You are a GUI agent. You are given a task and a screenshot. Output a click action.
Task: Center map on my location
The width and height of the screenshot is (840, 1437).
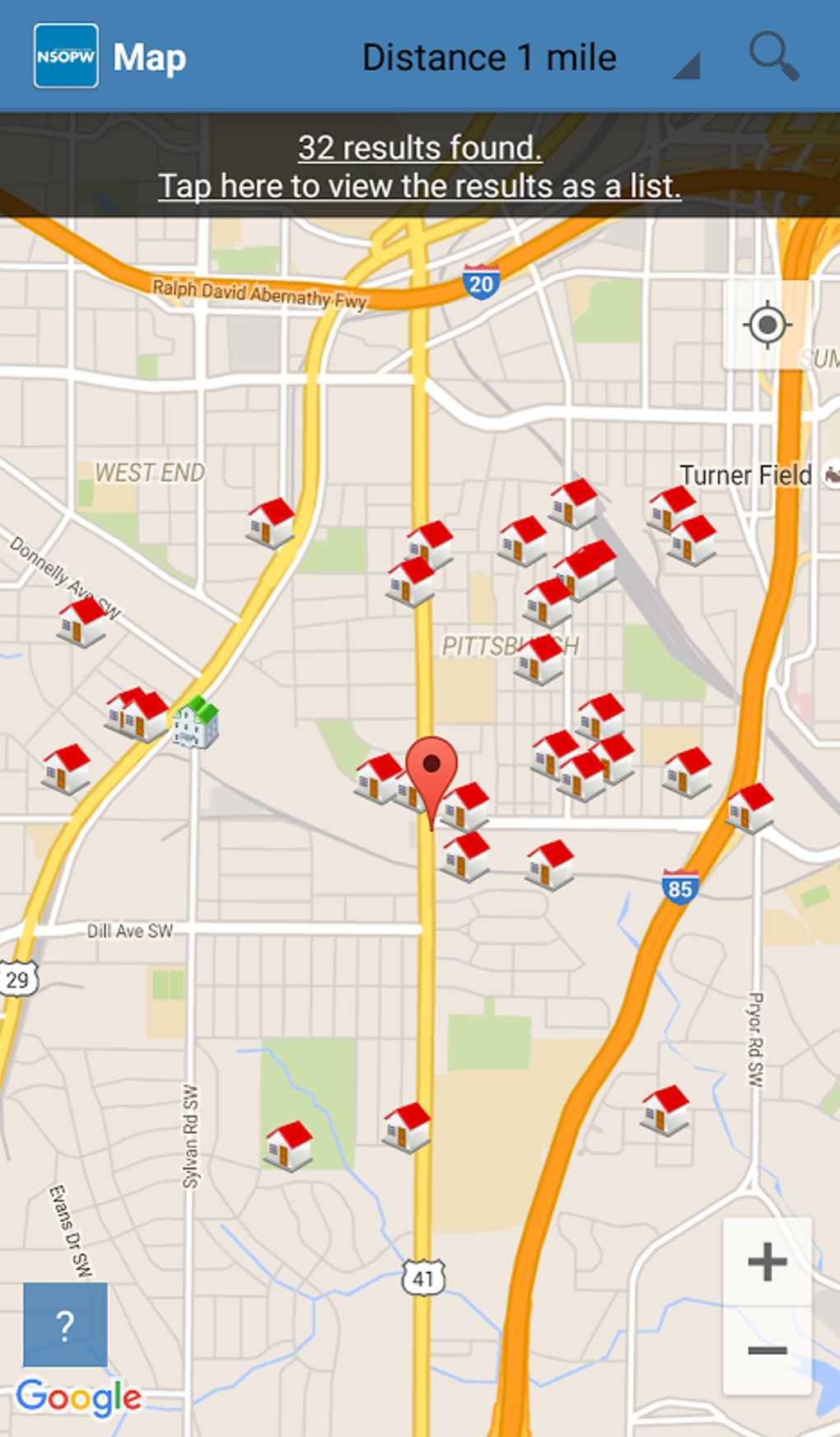[x=767, y=325]
